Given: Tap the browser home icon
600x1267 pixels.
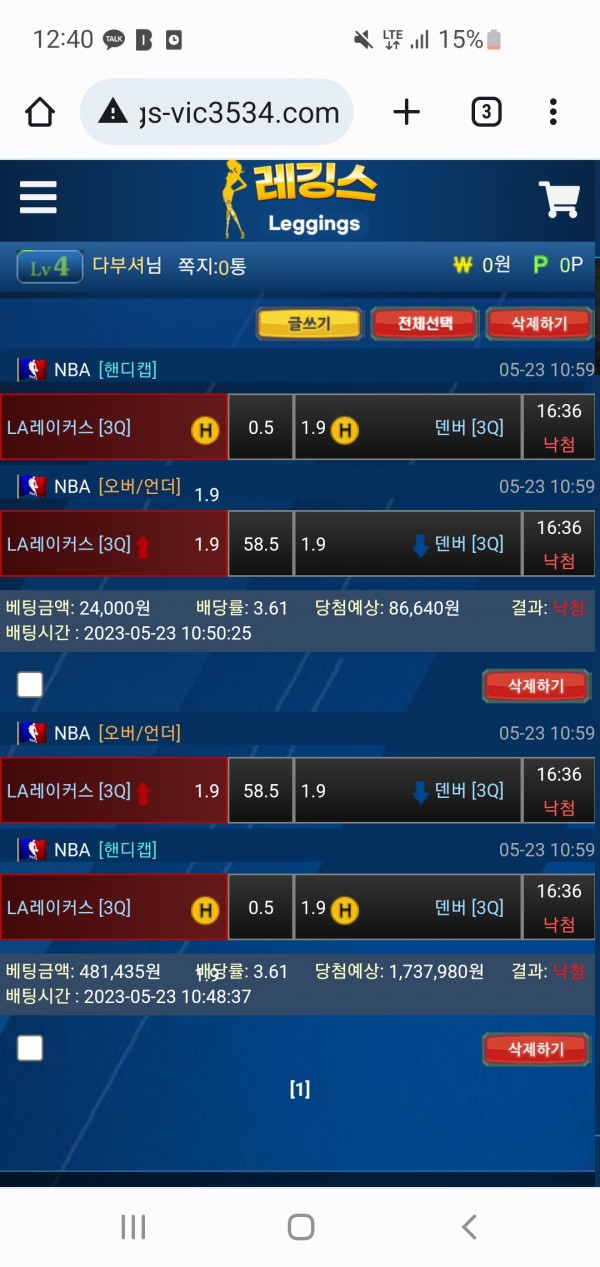Looking at the screenshot, I should 40,113.
